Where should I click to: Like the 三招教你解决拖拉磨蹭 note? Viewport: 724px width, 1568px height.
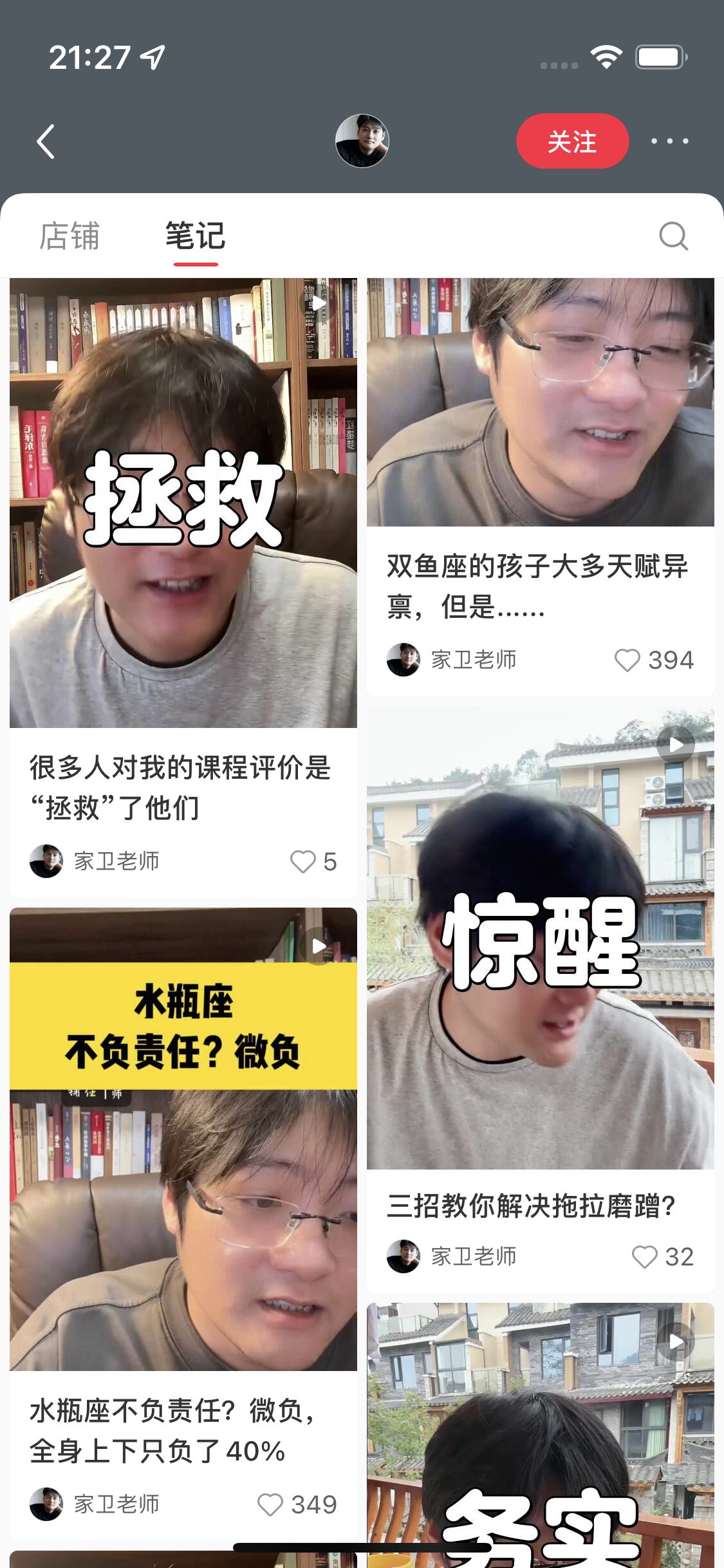coord(644,1256)
